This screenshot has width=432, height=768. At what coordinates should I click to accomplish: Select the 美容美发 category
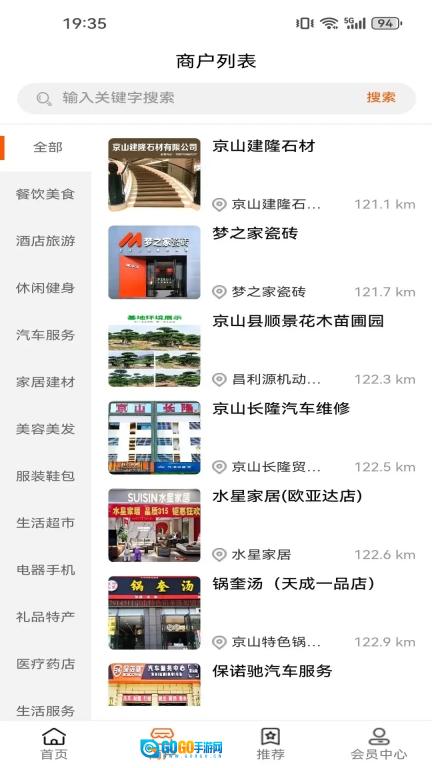pos(45,429)
